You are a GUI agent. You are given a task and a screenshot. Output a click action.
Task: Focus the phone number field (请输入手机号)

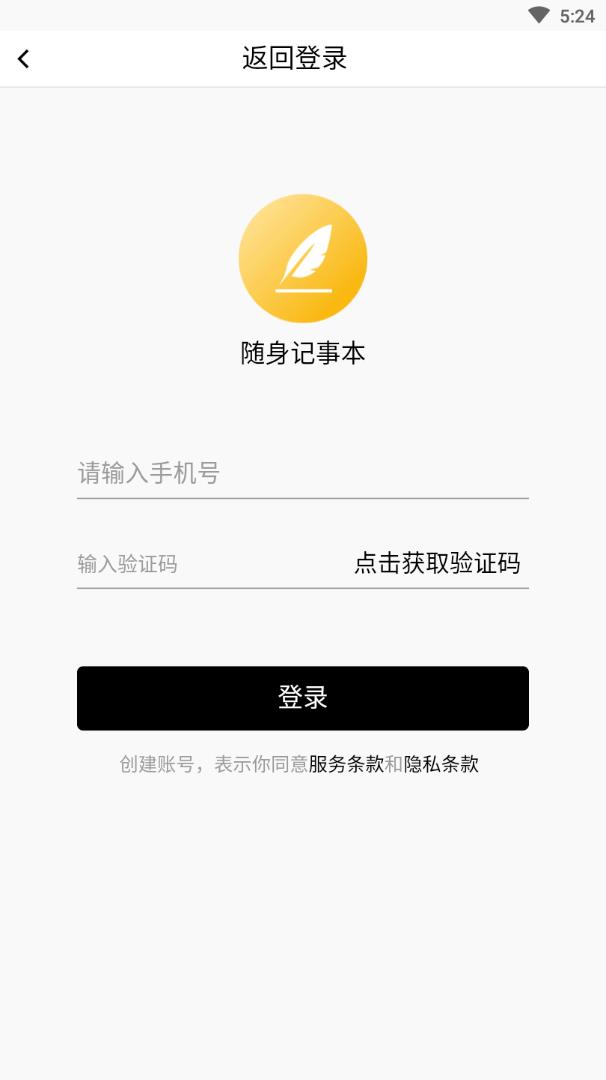[x=300, y=473]
